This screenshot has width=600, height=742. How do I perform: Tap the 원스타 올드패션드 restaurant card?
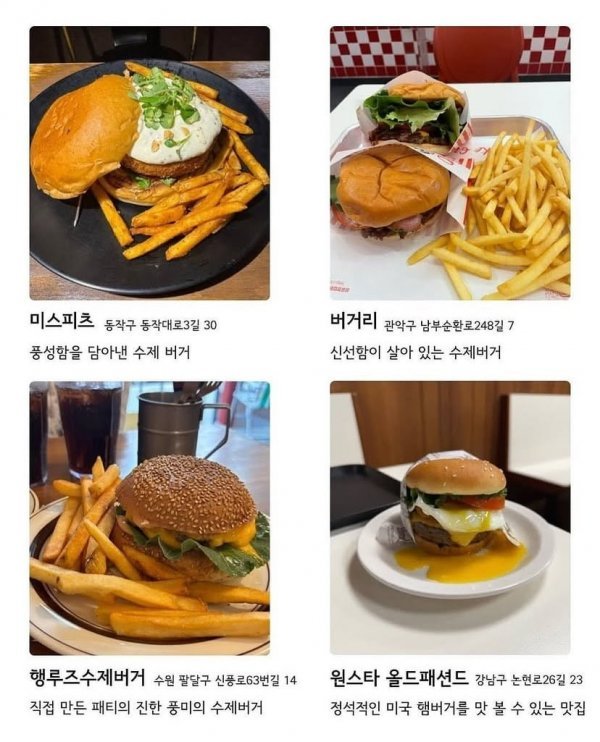pyautogui.click(x=450, y=518)
